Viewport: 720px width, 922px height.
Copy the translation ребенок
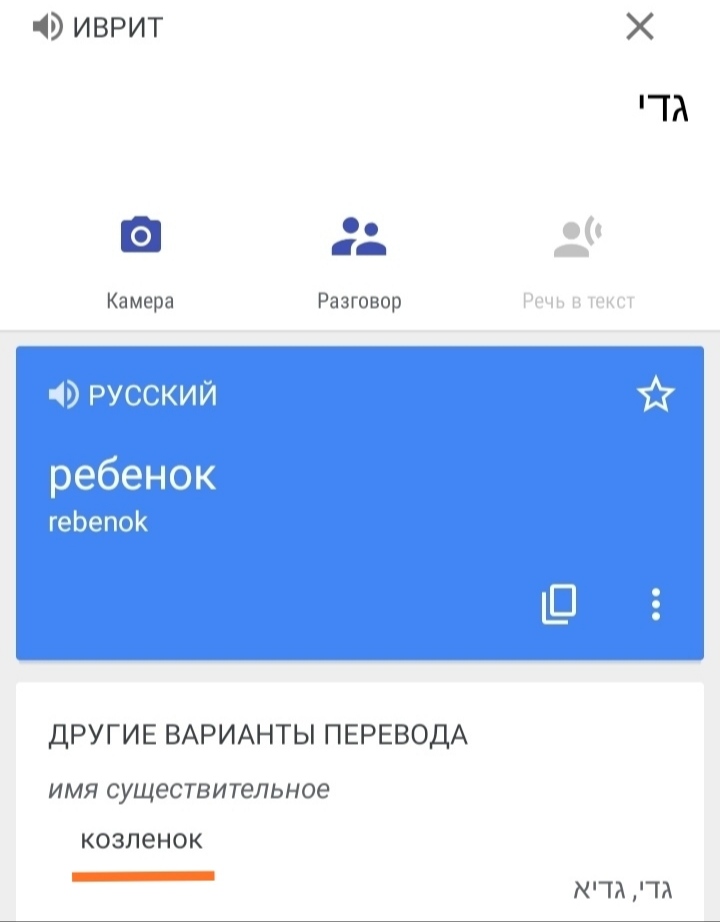(559, 604)
